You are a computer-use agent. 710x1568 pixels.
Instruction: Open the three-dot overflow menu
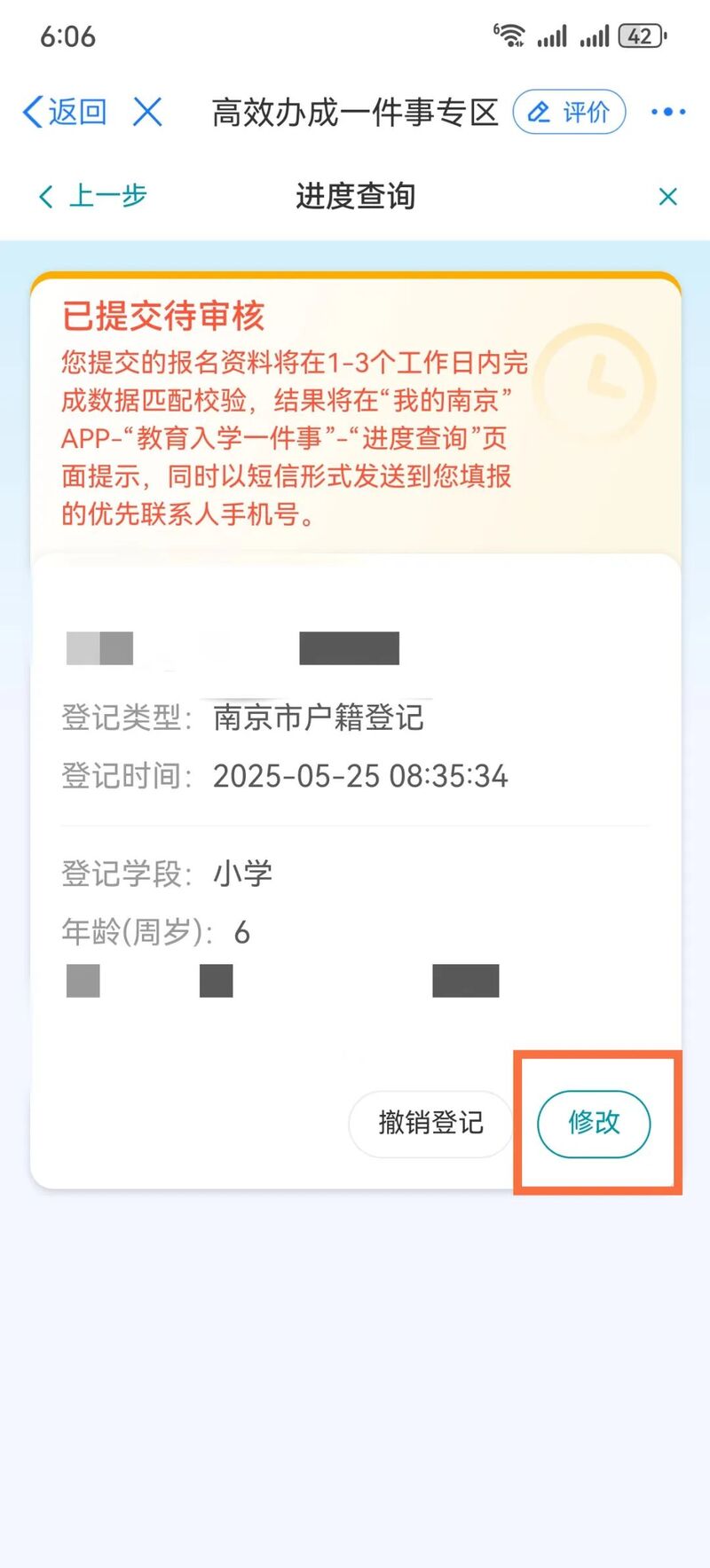pyautogui.click(x=667, y=113)
